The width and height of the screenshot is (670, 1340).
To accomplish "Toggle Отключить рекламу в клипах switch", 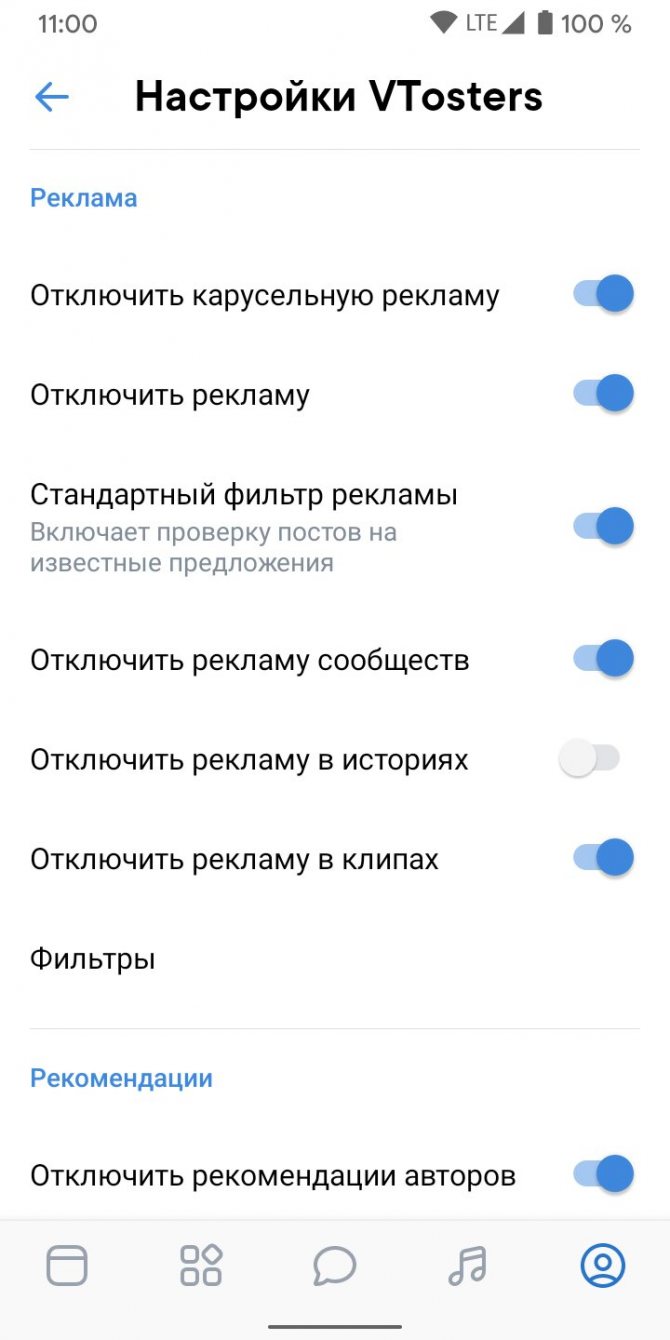I will point(603,857).
